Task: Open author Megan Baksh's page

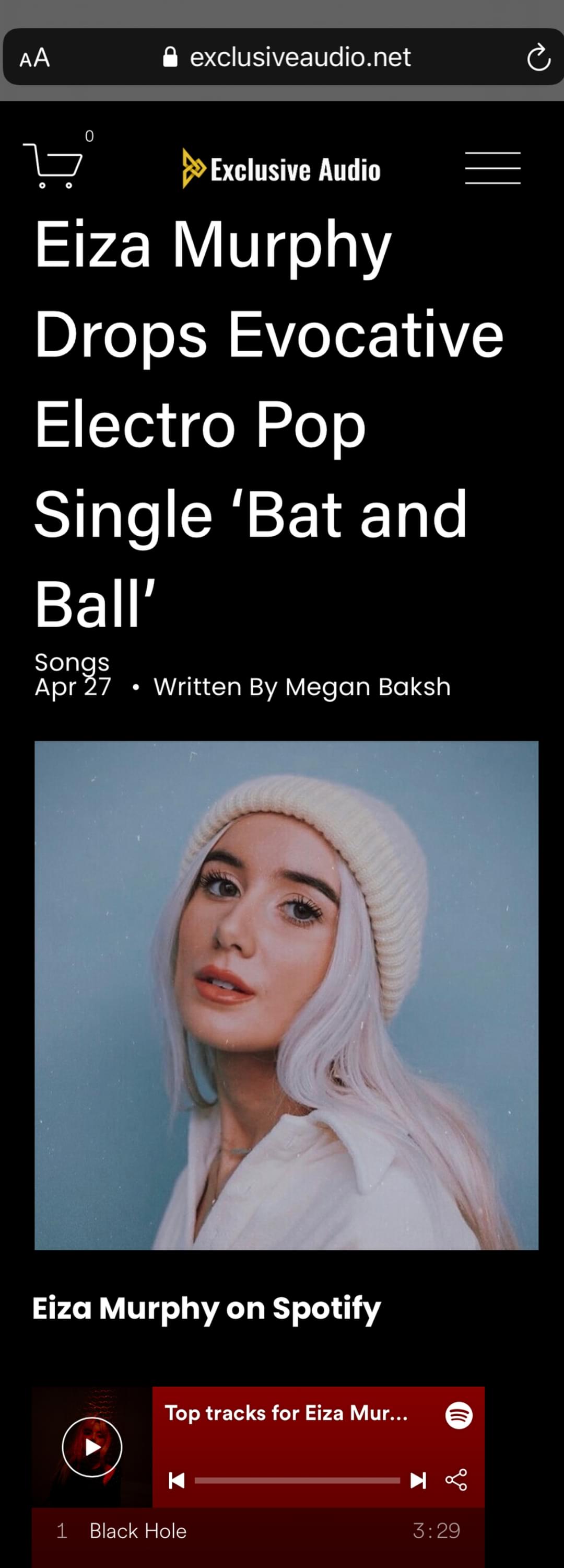Action: pos(368,687)
